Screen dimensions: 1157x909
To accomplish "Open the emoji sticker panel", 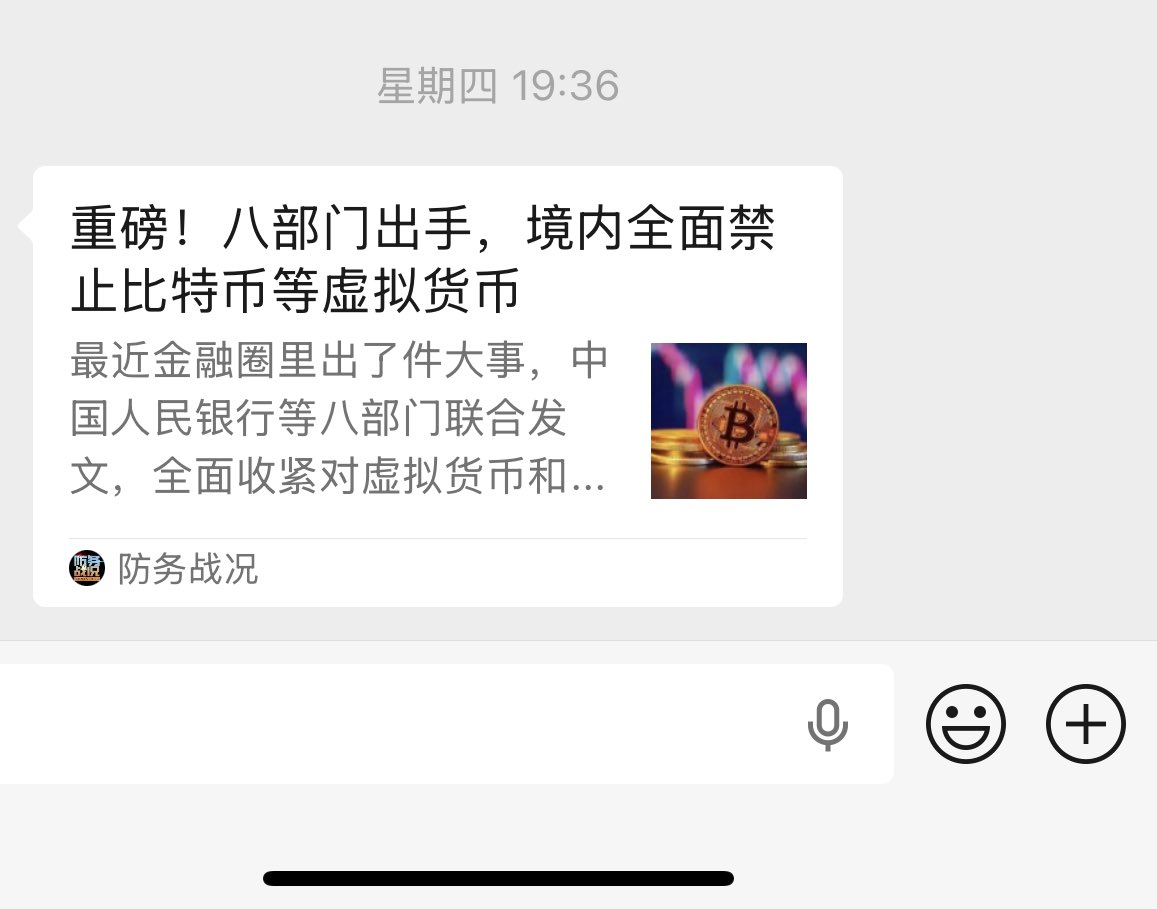I will (965, 724).
